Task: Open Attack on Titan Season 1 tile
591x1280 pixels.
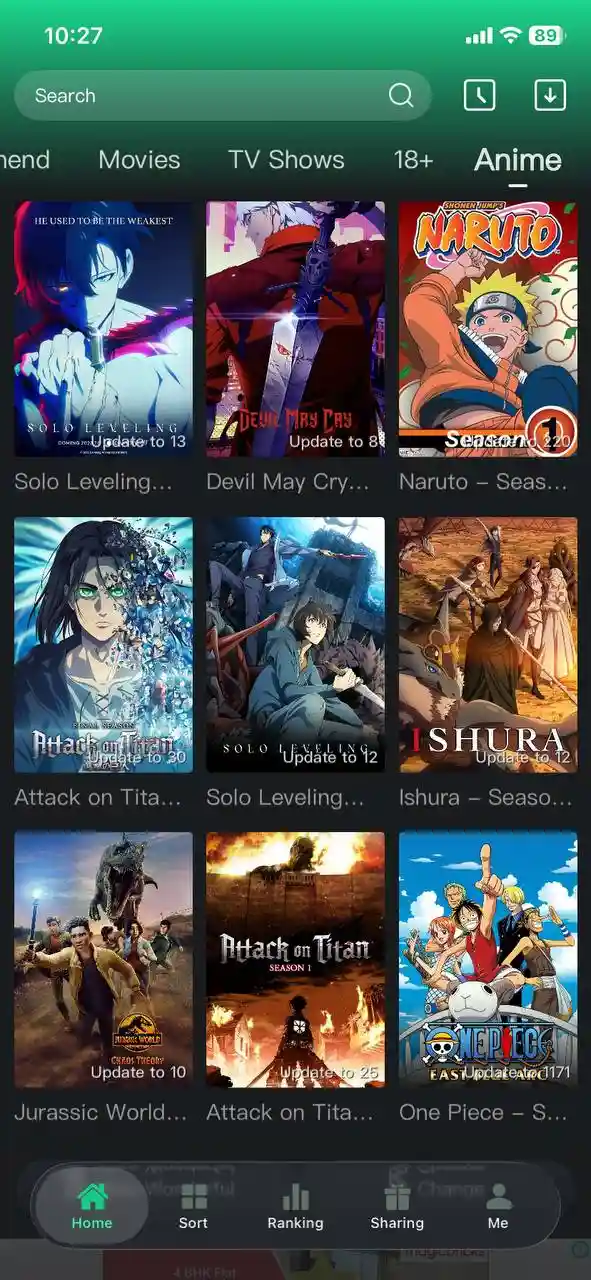Action: coord(295,960)
